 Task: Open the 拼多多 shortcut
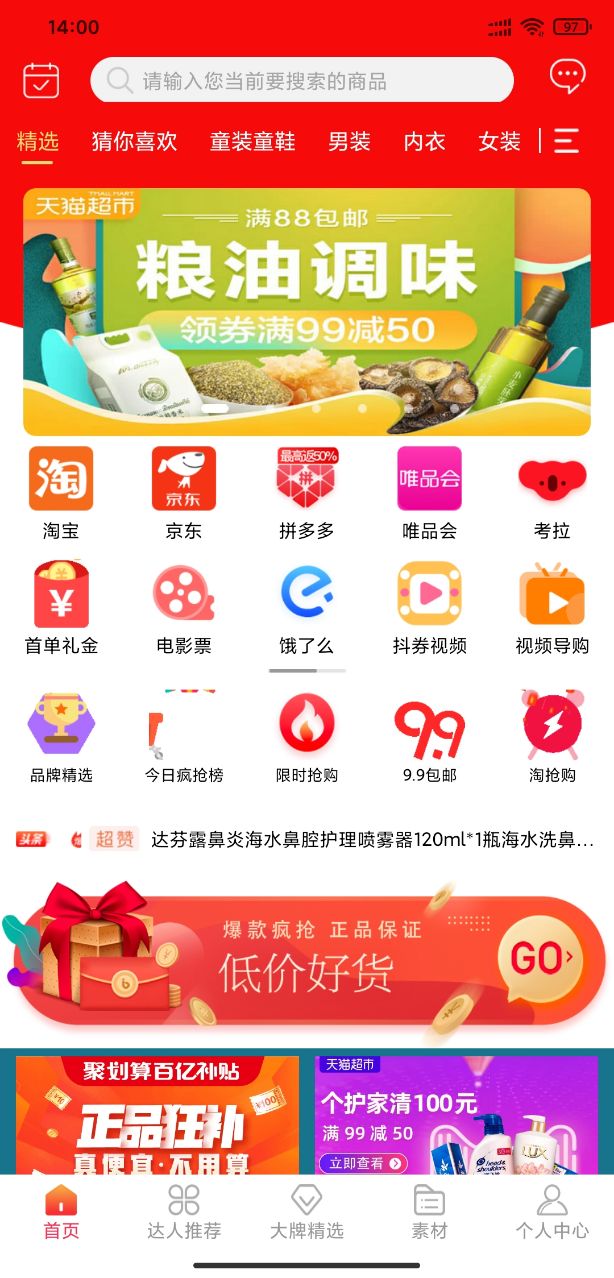tap(306, 492)
